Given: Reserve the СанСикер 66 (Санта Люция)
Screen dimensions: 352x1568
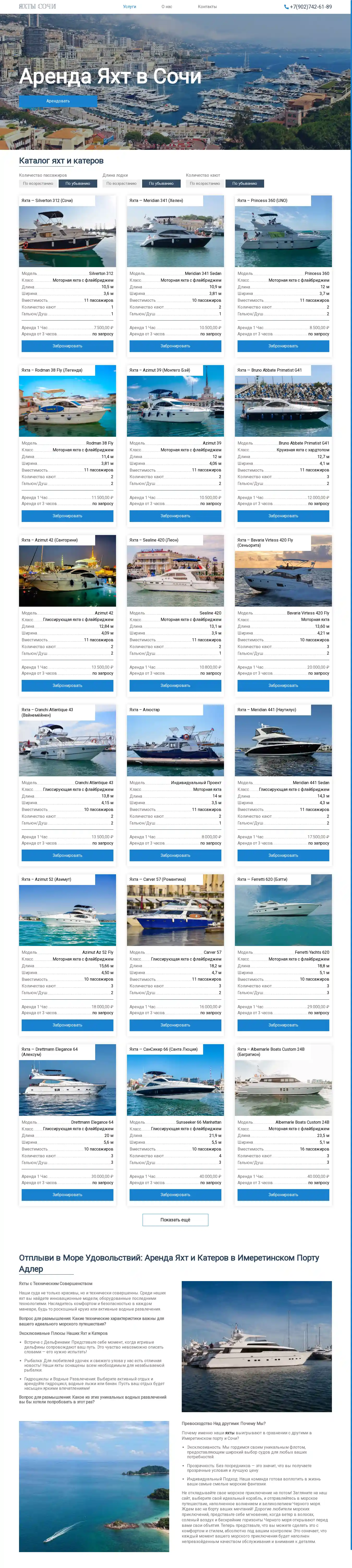Looking at the screenshot, I should point(175,1195).
